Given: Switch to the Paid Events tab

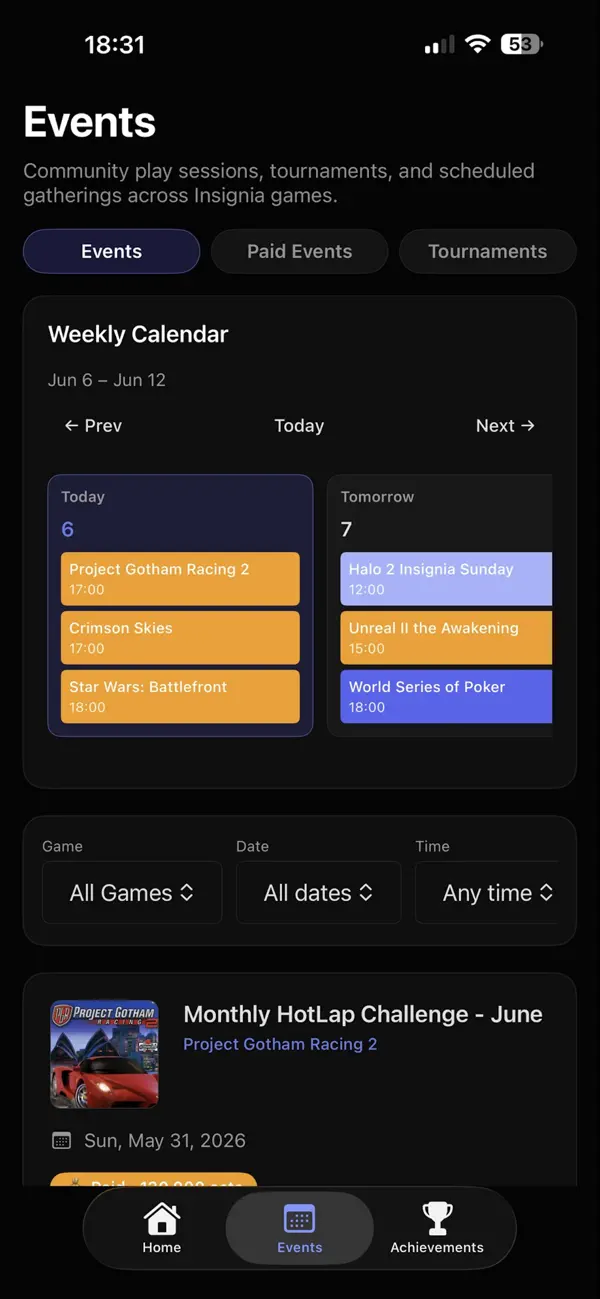Looking at the screenshot, I should (299, 251).
